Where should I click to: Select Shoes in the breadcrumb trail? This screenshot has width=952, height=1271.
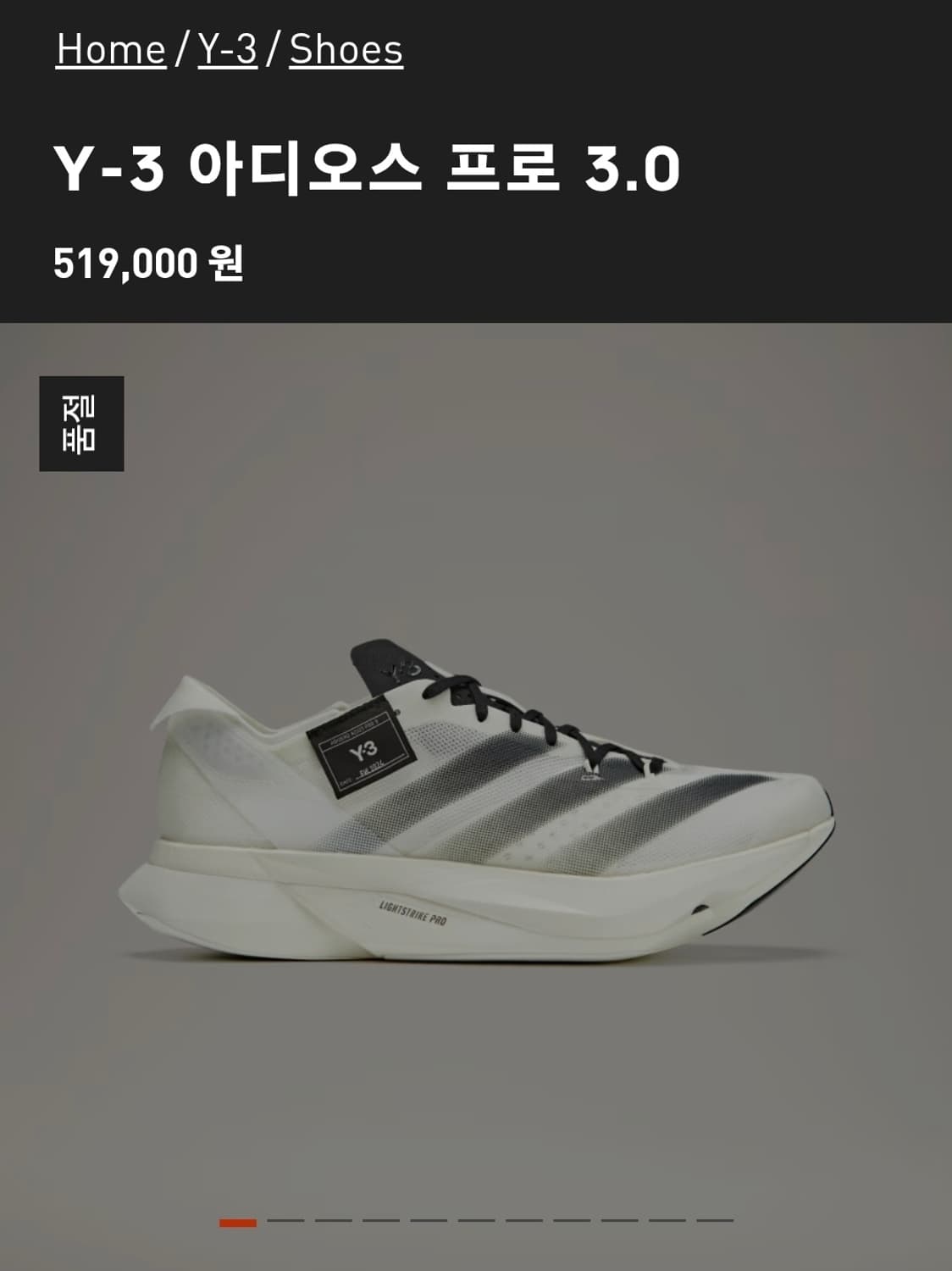coord(347,51)
